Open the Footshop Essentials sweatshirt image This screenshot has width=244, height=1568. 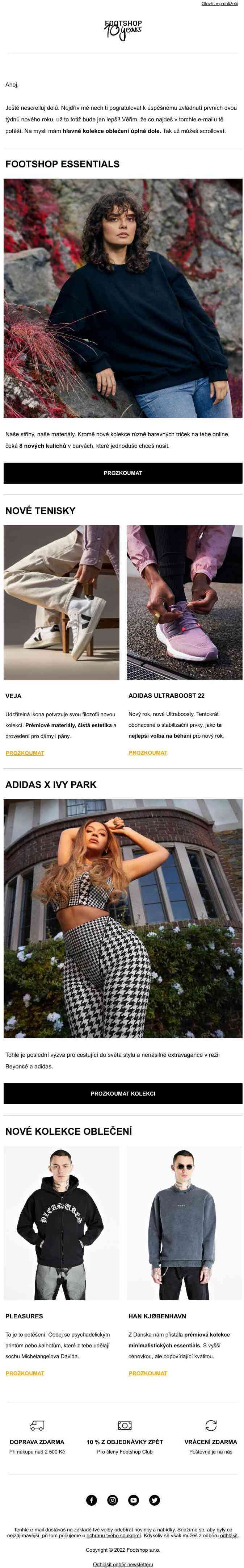pyautogui.click(x=123, y=298)
